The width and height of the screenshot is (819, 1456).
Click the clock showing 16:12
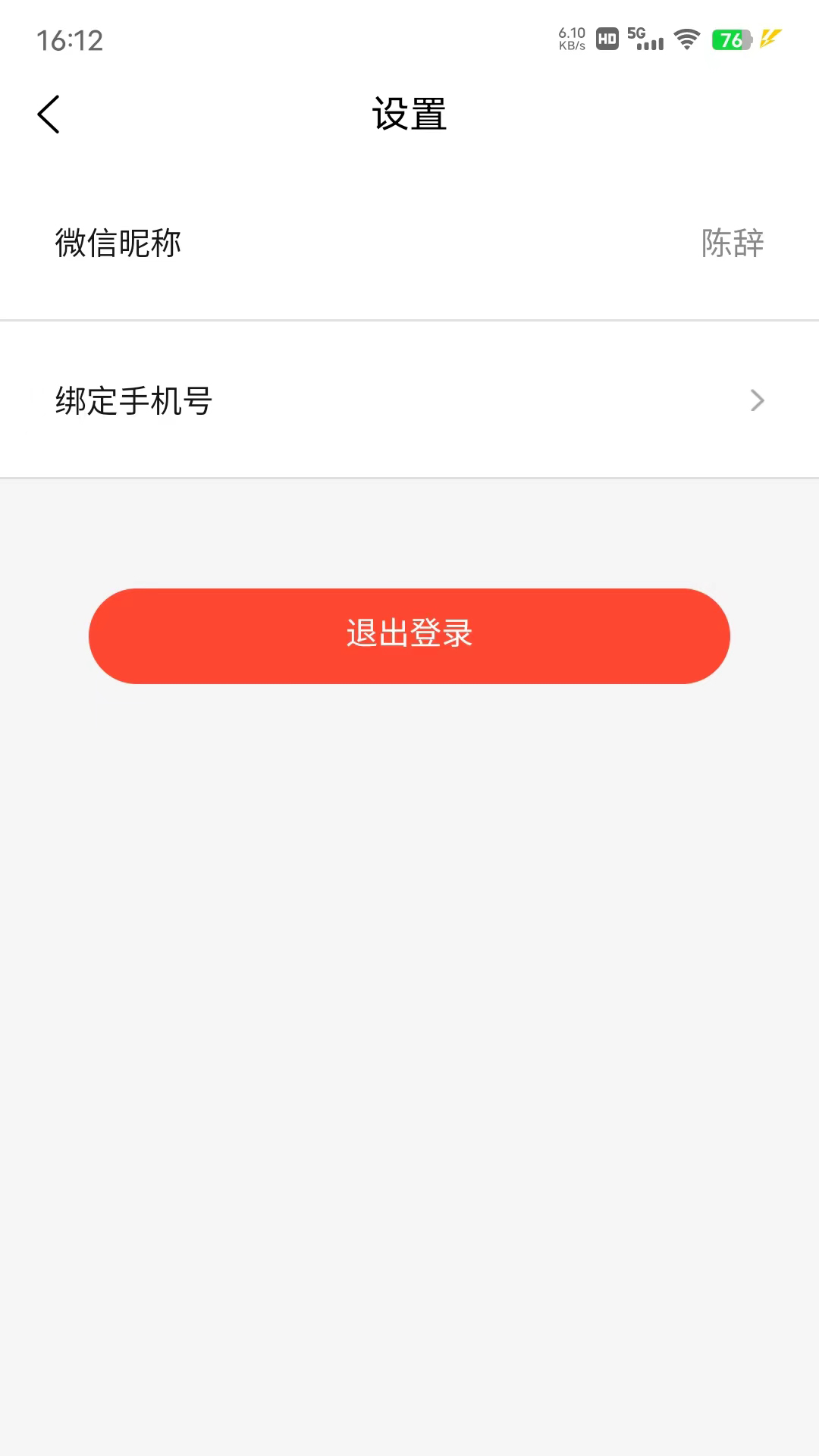68,42
